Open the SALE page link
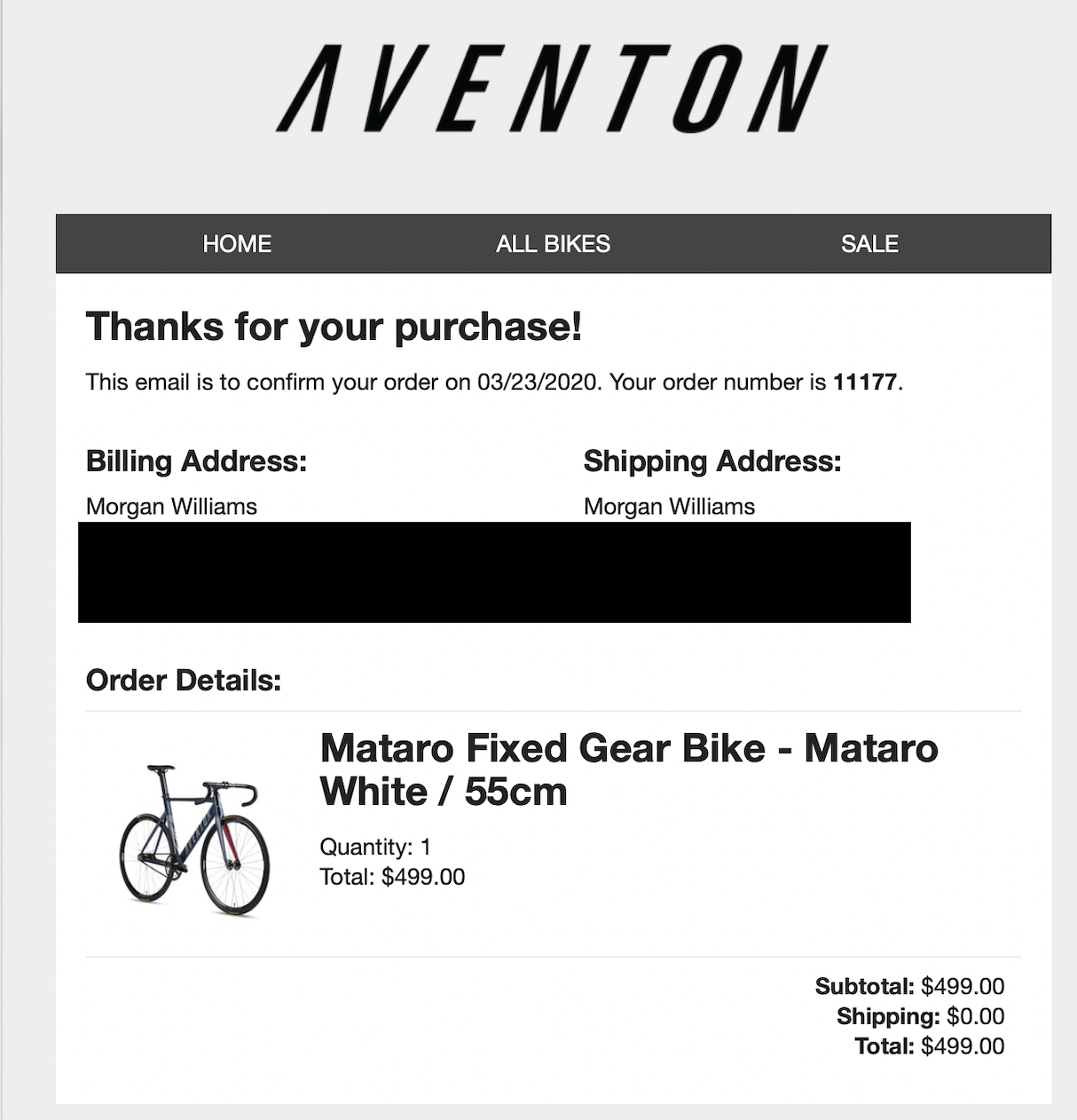This screenshot has height=1120, width=1077. coord(869,244)
